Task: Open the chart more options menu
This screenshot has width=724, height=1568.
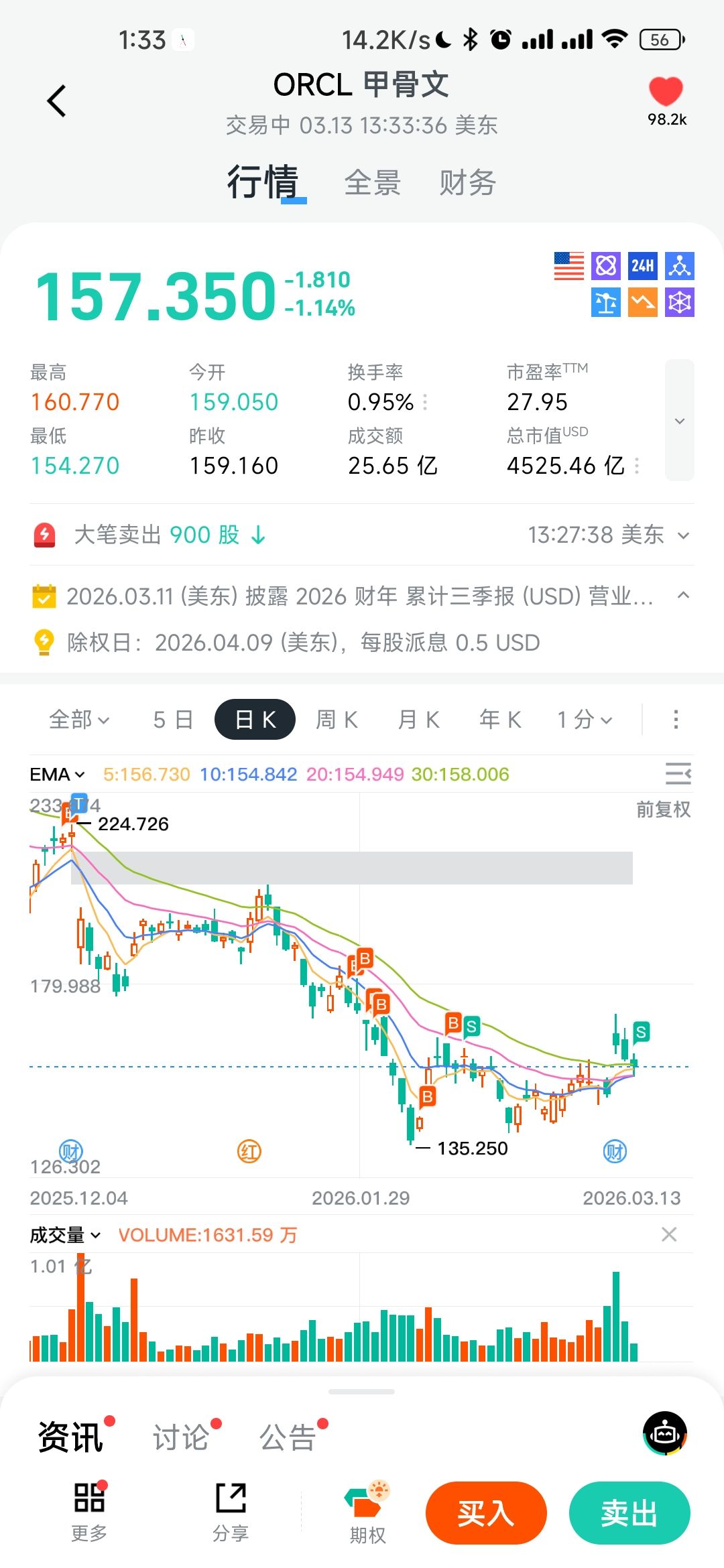Action: [675, 720]
